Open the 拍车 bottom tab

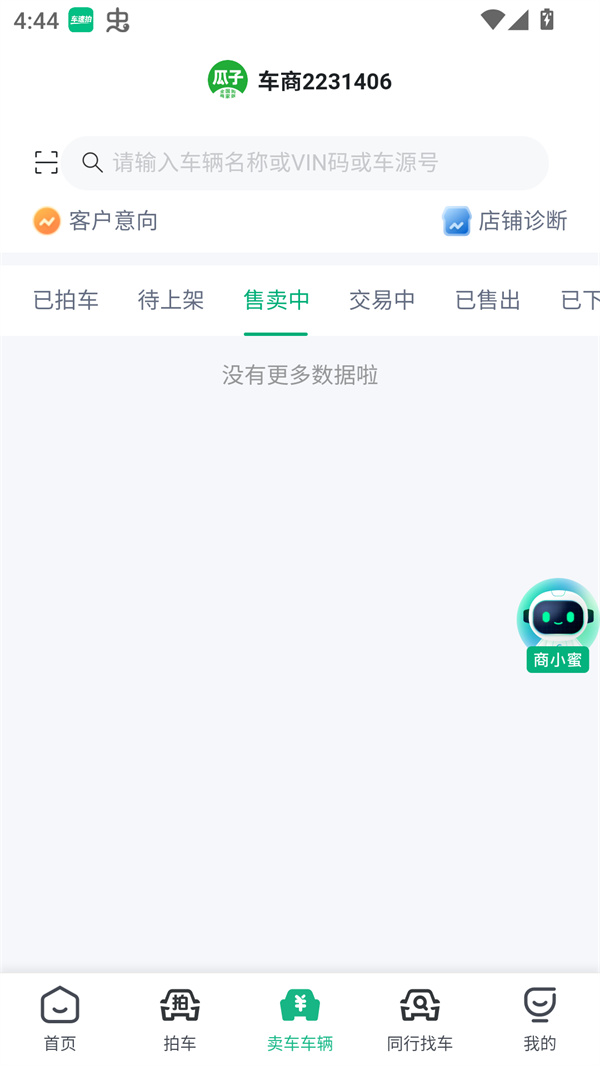(180, 1019)
